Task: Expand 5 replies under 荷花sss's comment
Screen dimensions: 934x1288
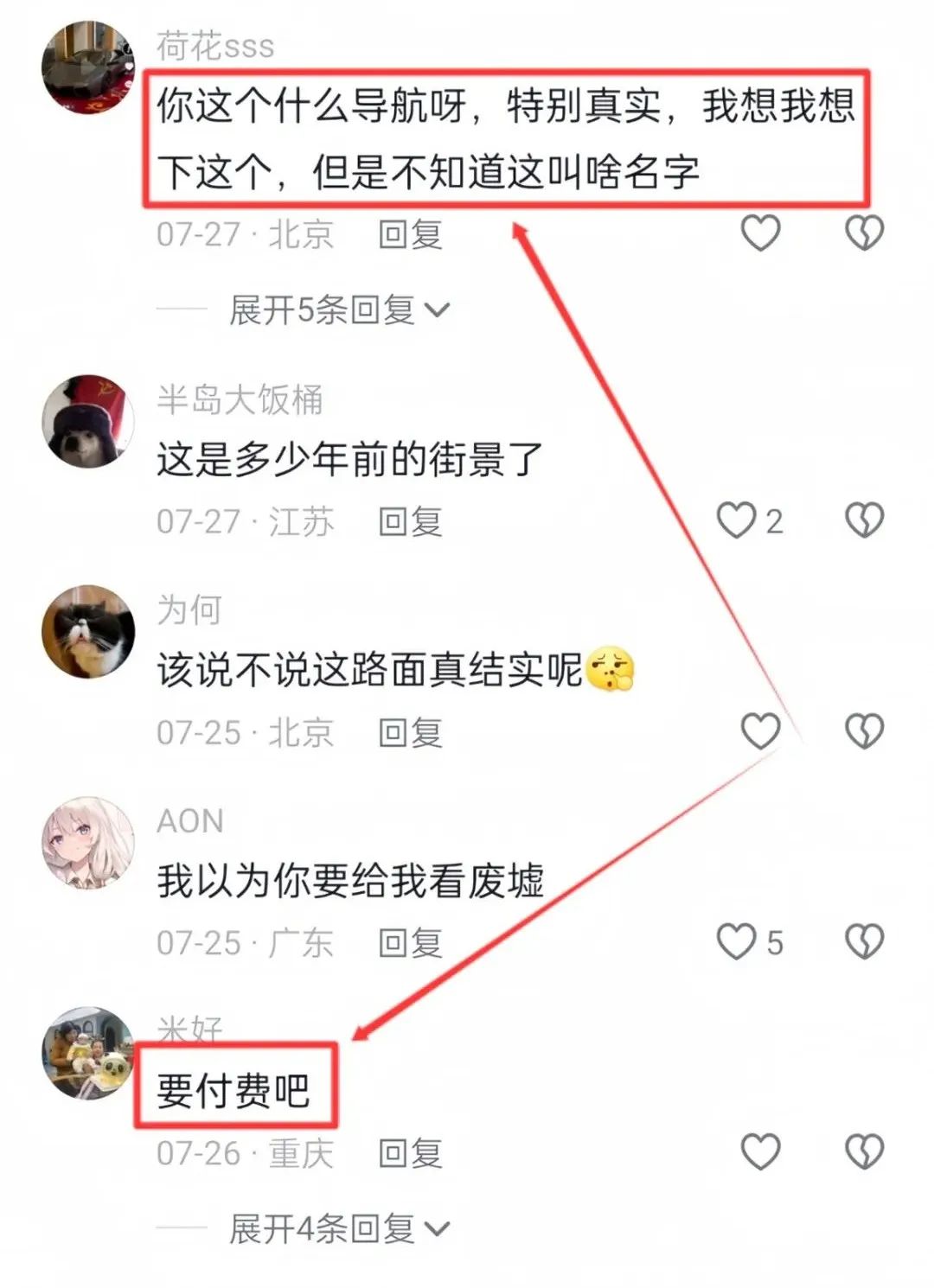Action: [339, 309]
